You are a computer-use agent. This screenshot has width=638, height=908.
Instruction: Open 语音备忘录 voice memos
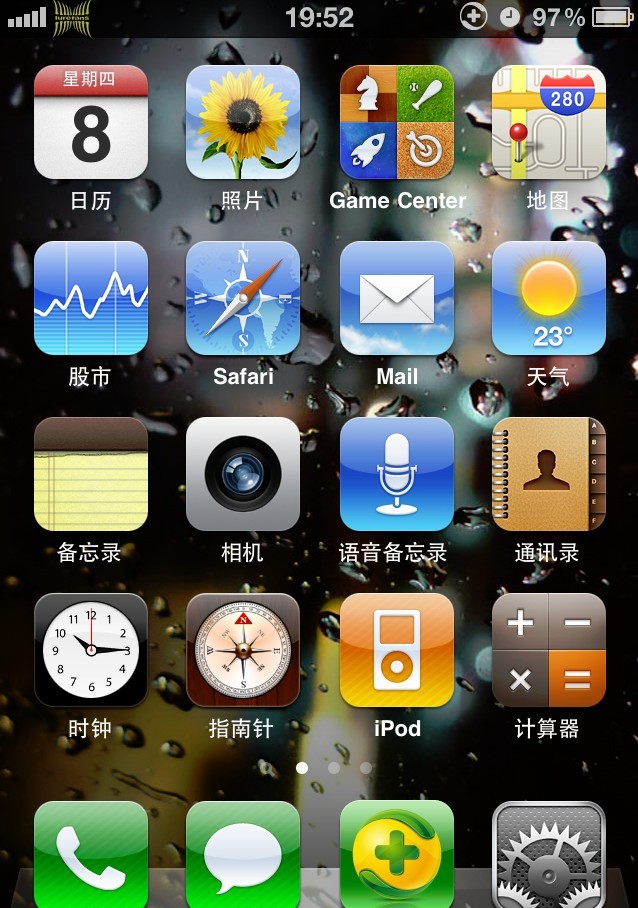397,474
